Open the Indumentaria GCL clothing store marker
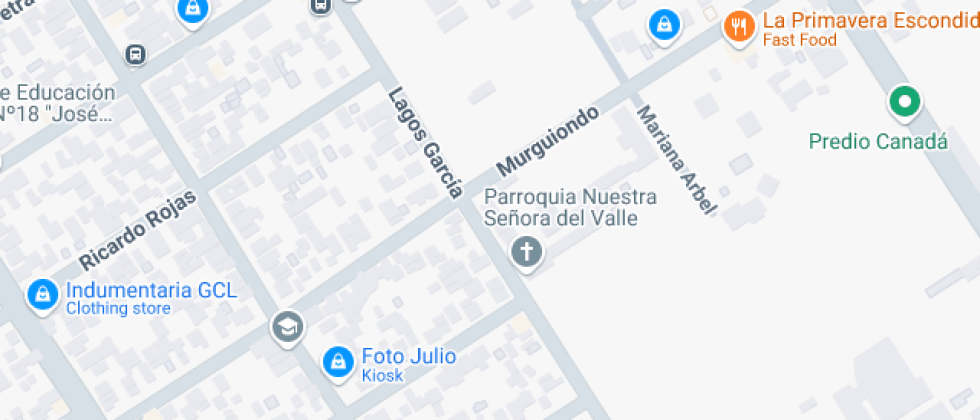This screenshot has width=980, height=420. [x=42, y=295]
